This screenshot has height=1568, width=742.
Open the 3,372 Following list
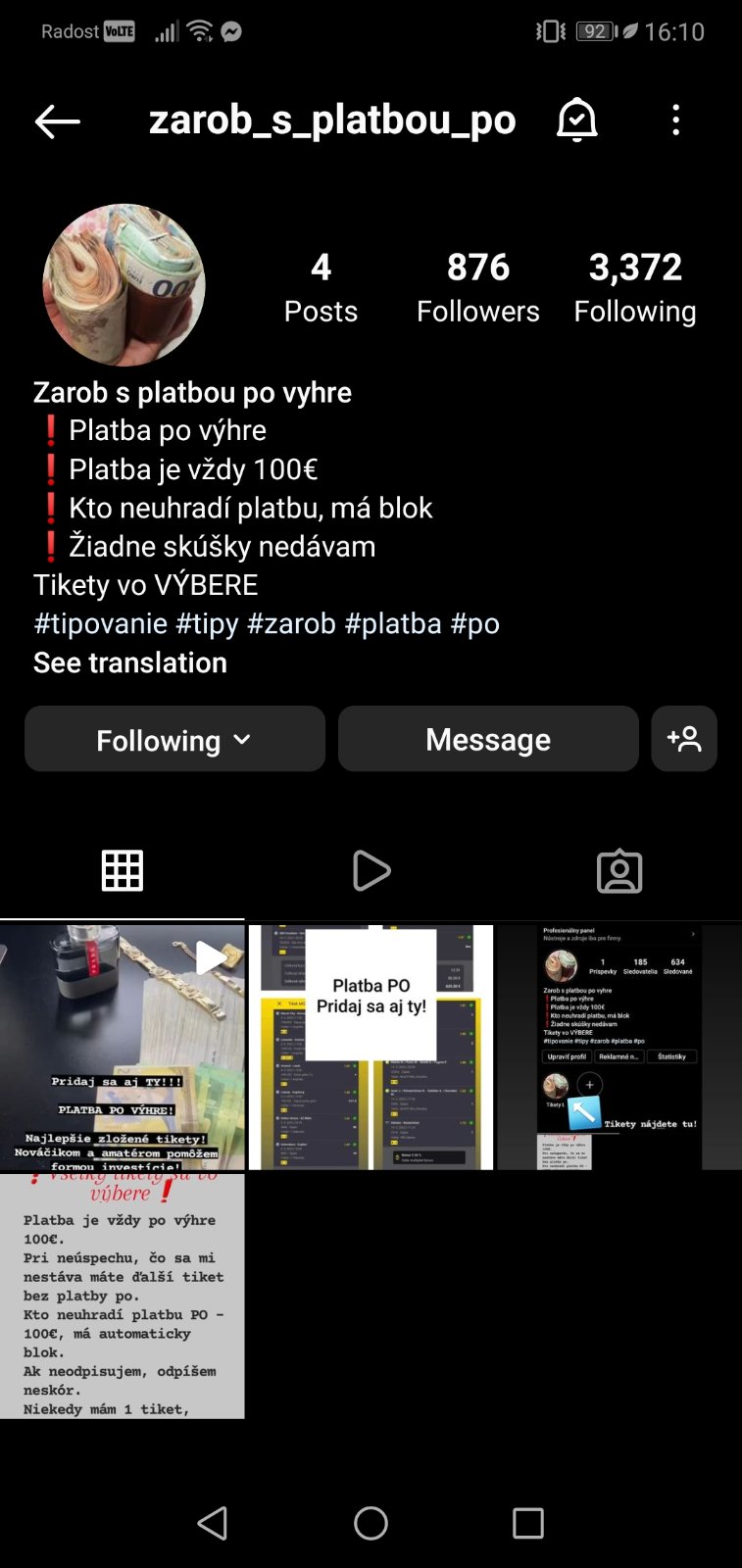(634, 286)
